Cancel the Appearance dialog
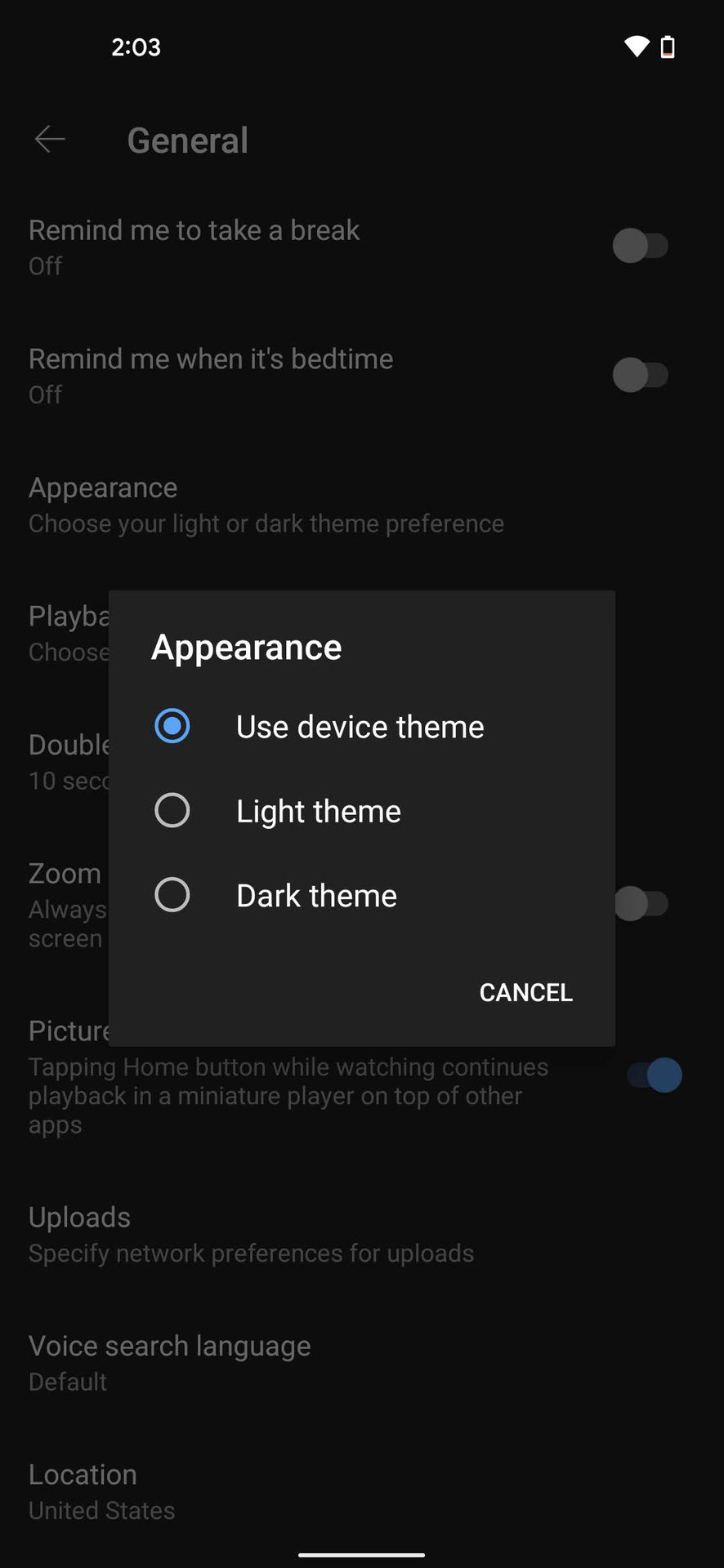 525,992
